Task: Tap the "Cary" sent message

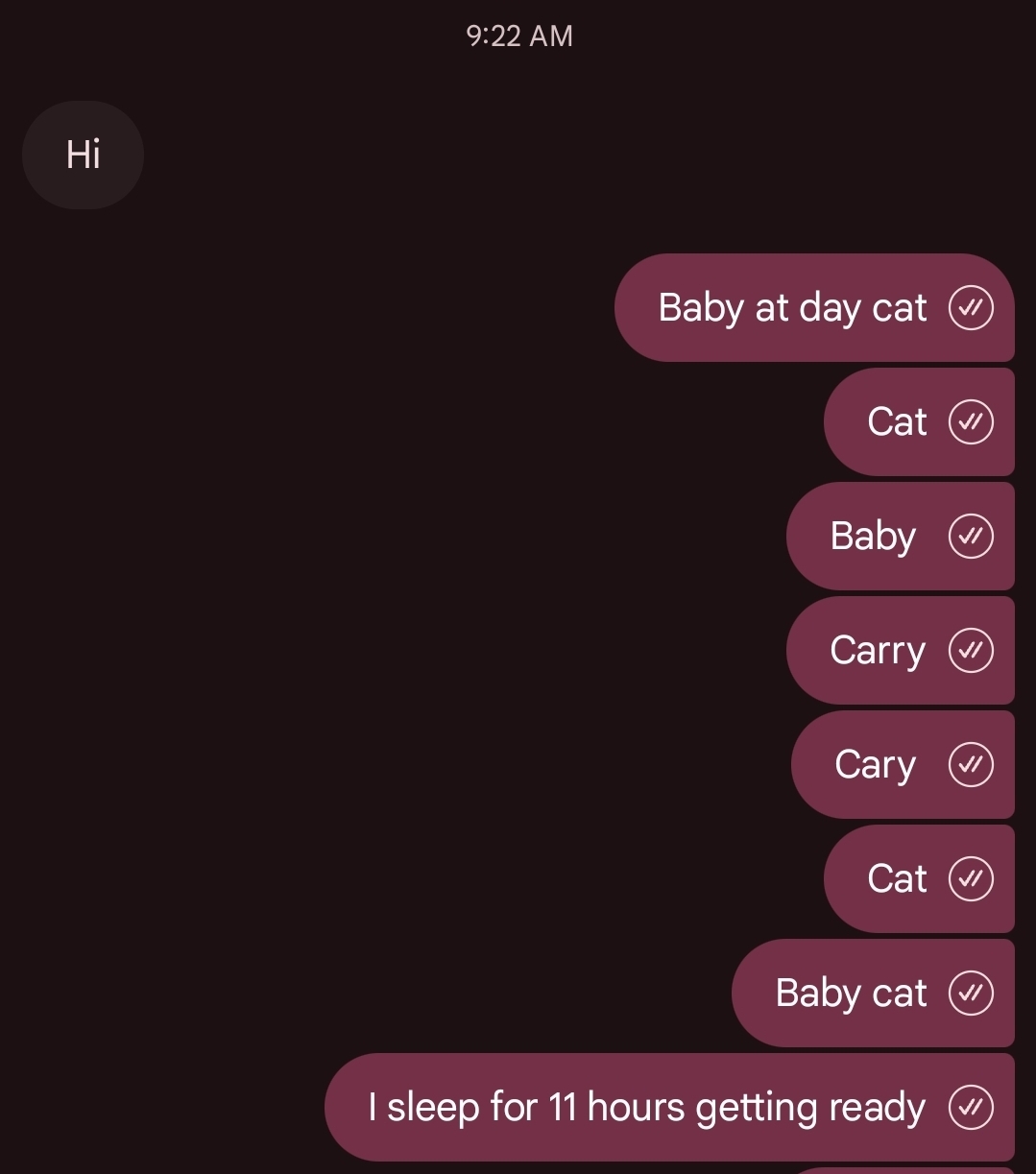Action: pos(876,765)
